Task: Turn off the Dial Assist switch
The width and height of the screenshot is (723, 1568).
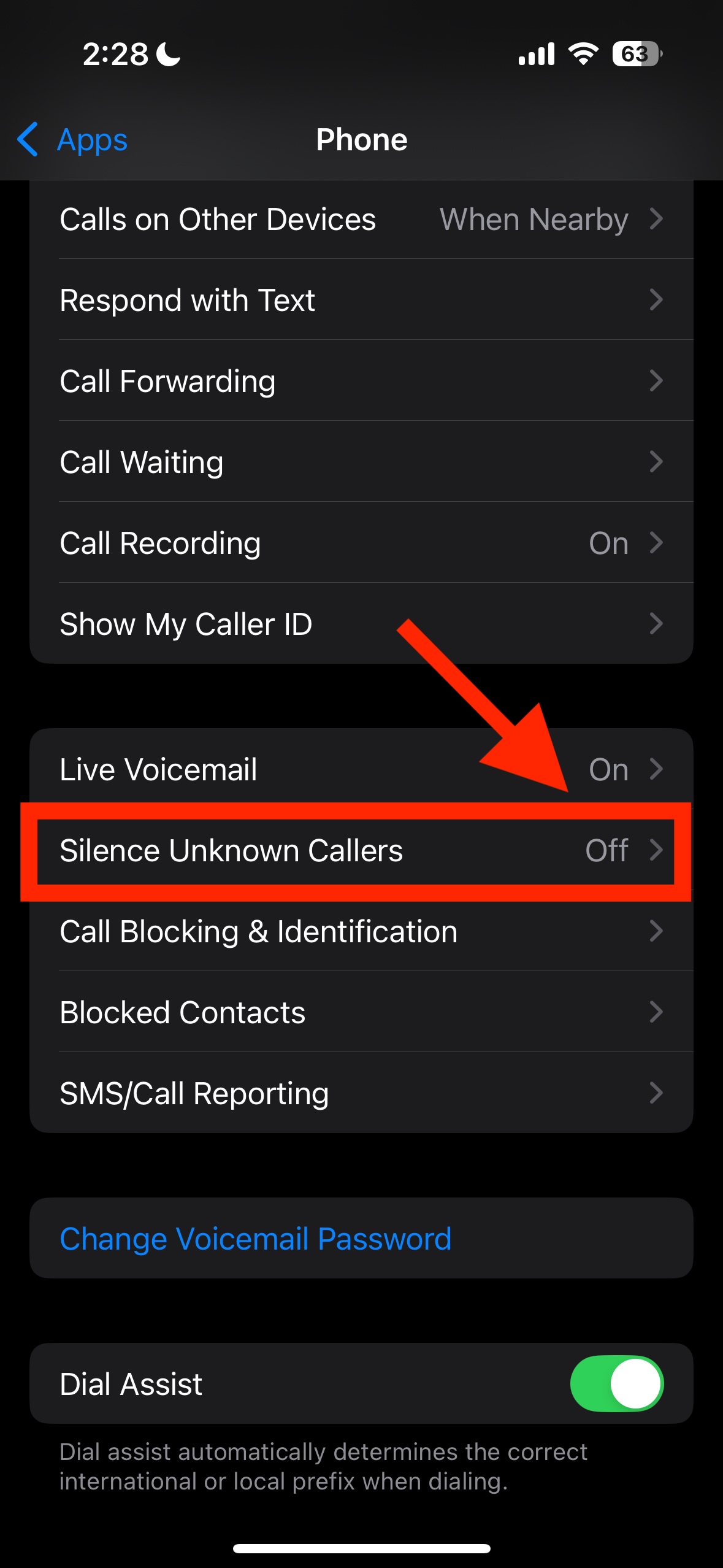Action: coord(616,1384)
